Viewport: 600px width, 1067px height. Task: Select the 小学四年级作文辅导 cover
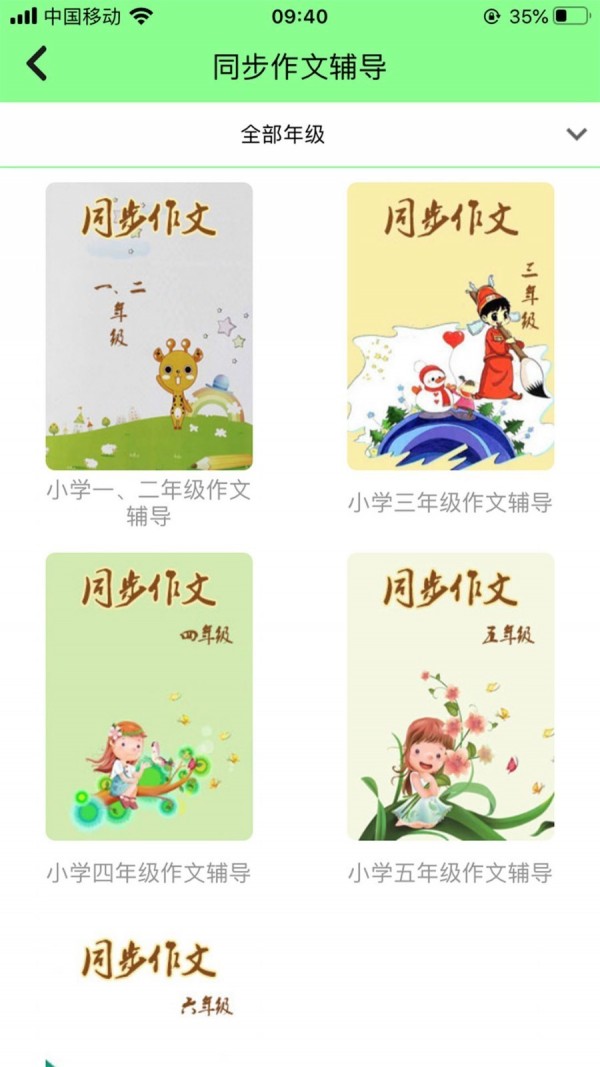click(149, 696)
